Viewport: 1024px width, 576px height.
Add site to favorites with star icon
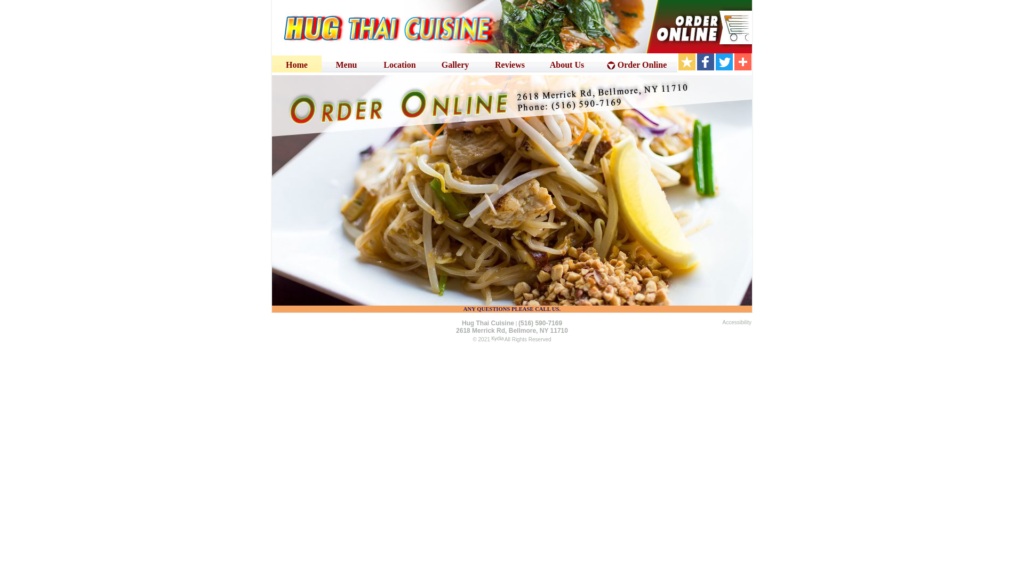tap(687, 62)
